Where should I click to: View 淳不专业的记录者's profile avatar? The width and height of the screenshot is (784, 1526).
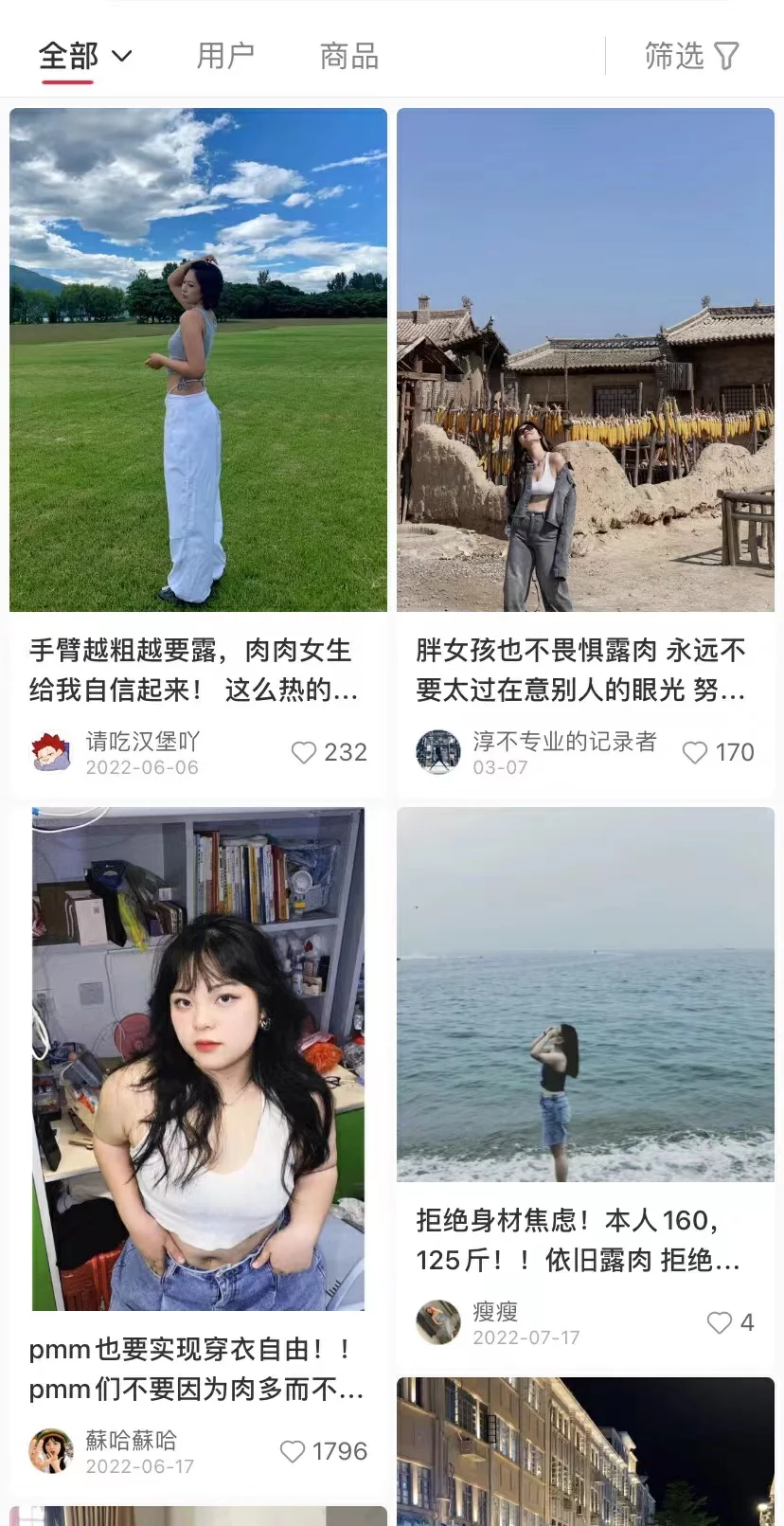pos(438,752)
